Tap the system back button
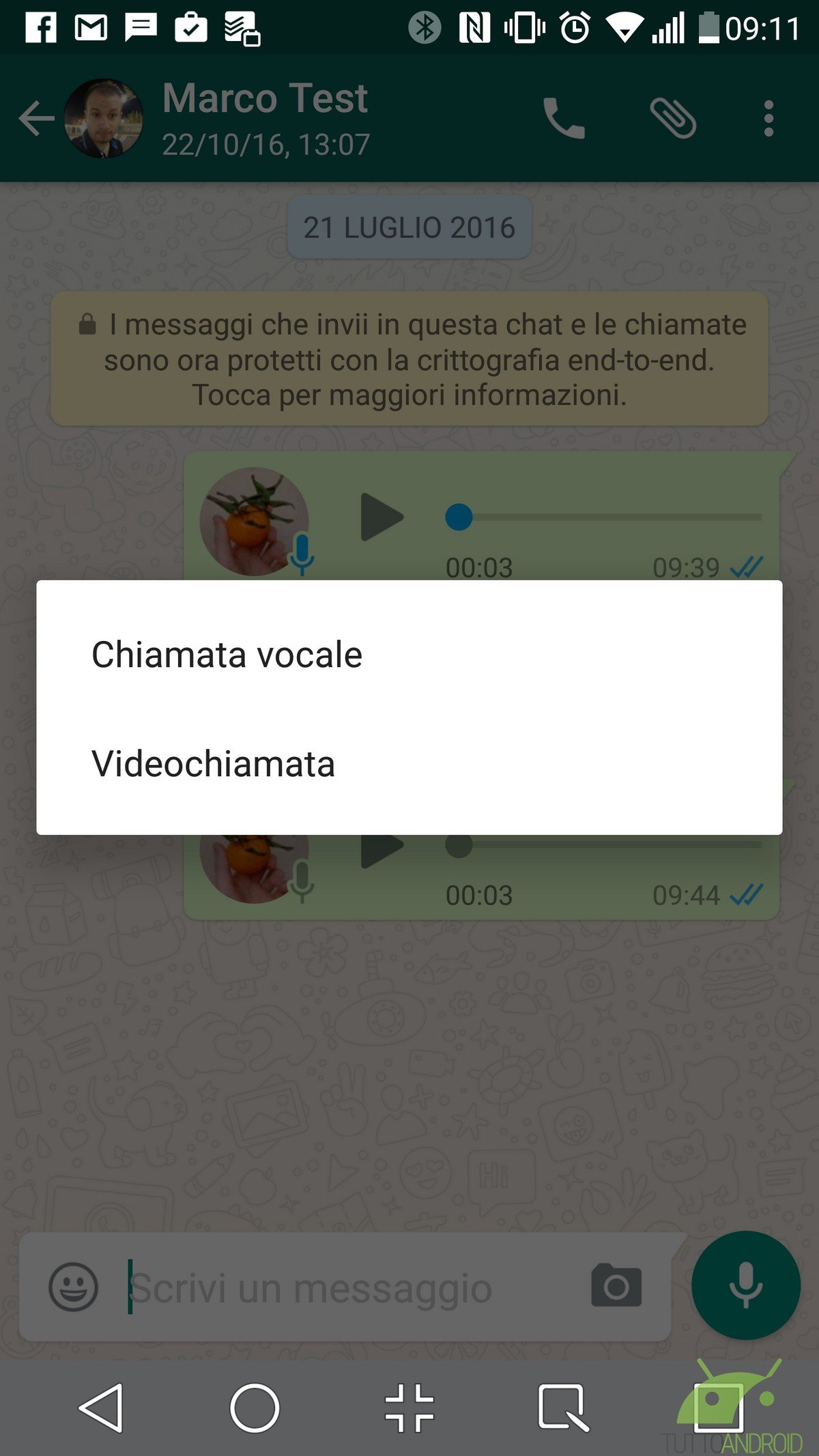Image resolution: width=819 pixels, height=1456 pixels. 102,1408
